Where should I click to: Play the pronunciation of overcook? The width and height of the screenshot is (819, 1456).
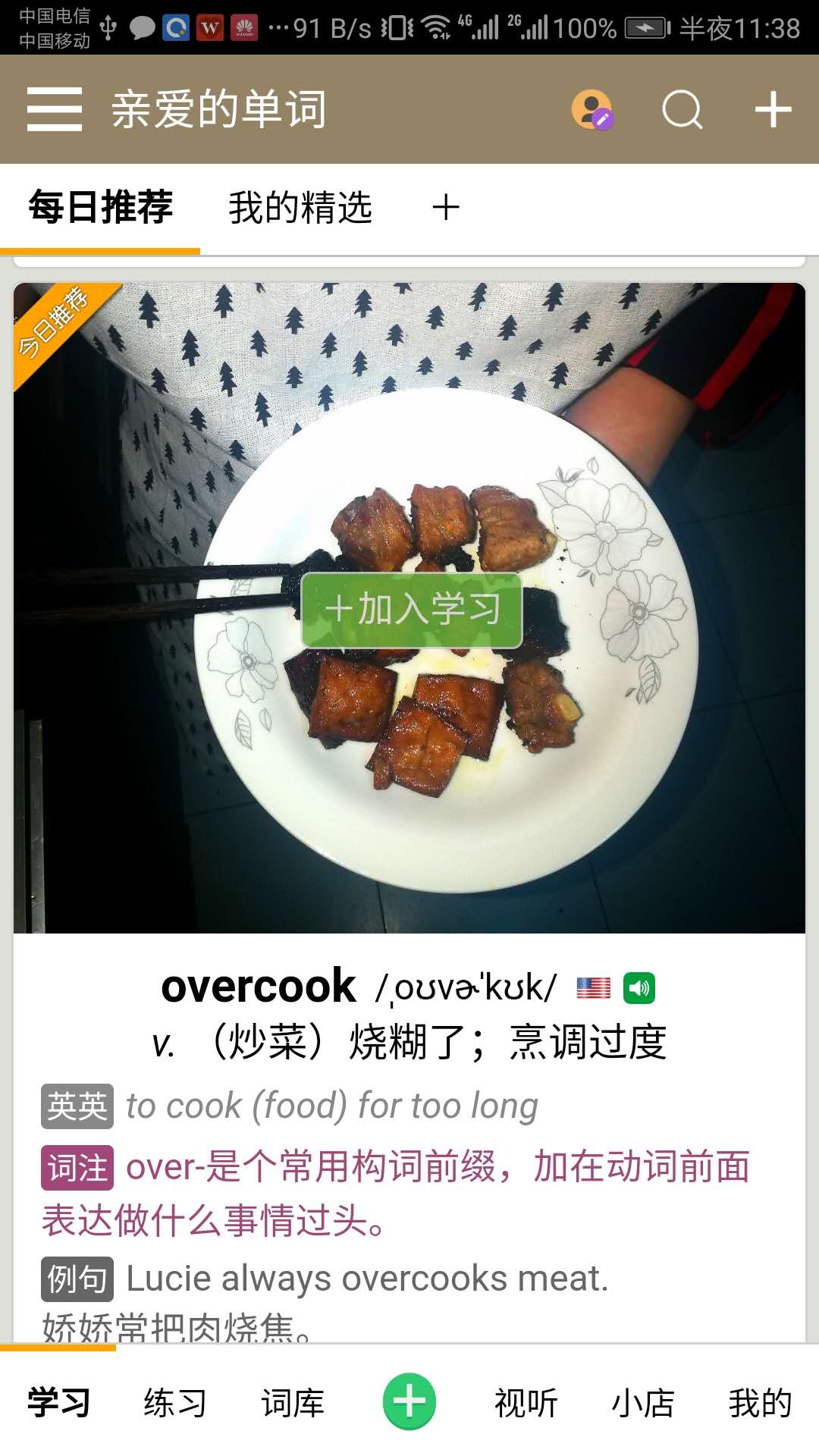[639, 987]
